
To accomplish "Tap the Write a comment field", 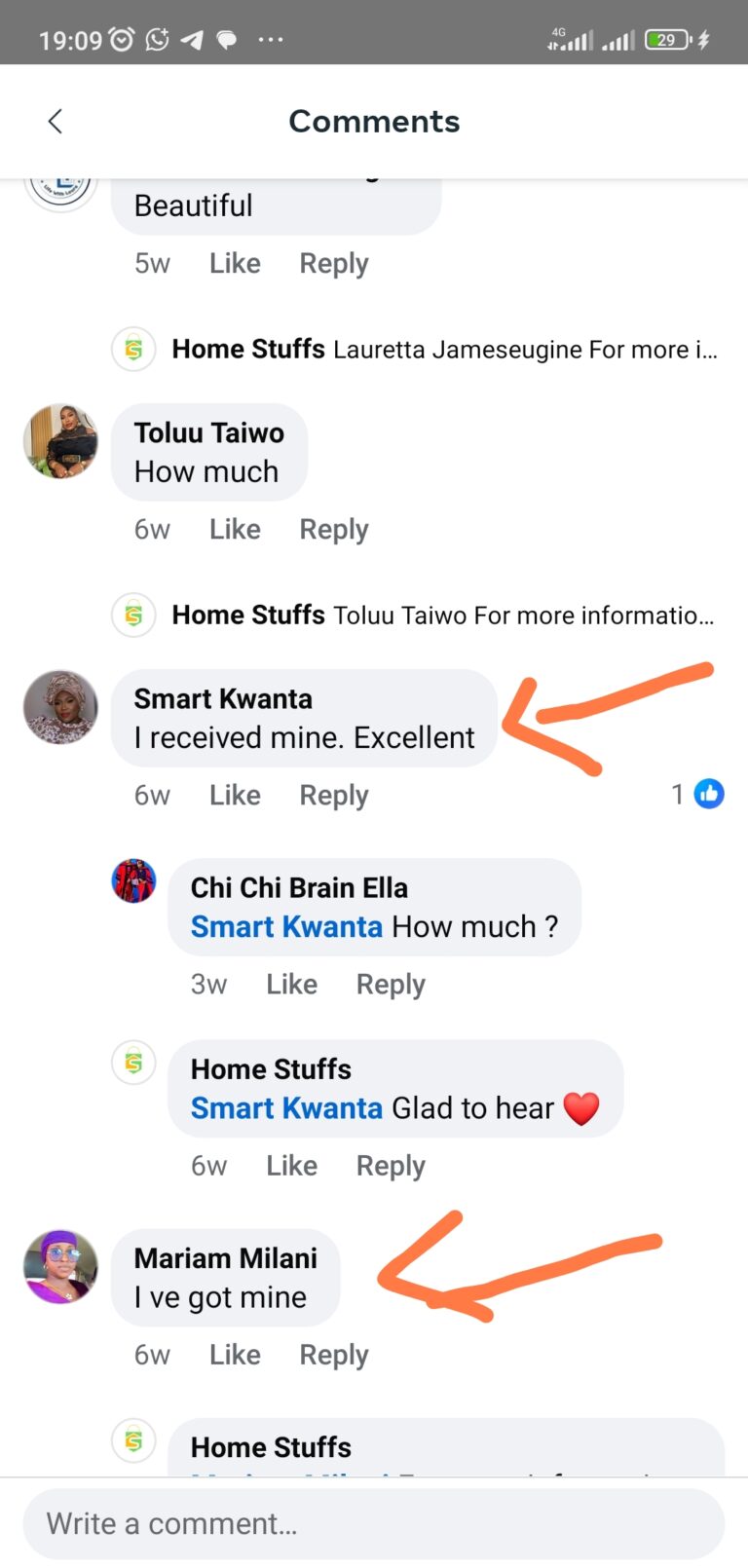I will 374,1524.
